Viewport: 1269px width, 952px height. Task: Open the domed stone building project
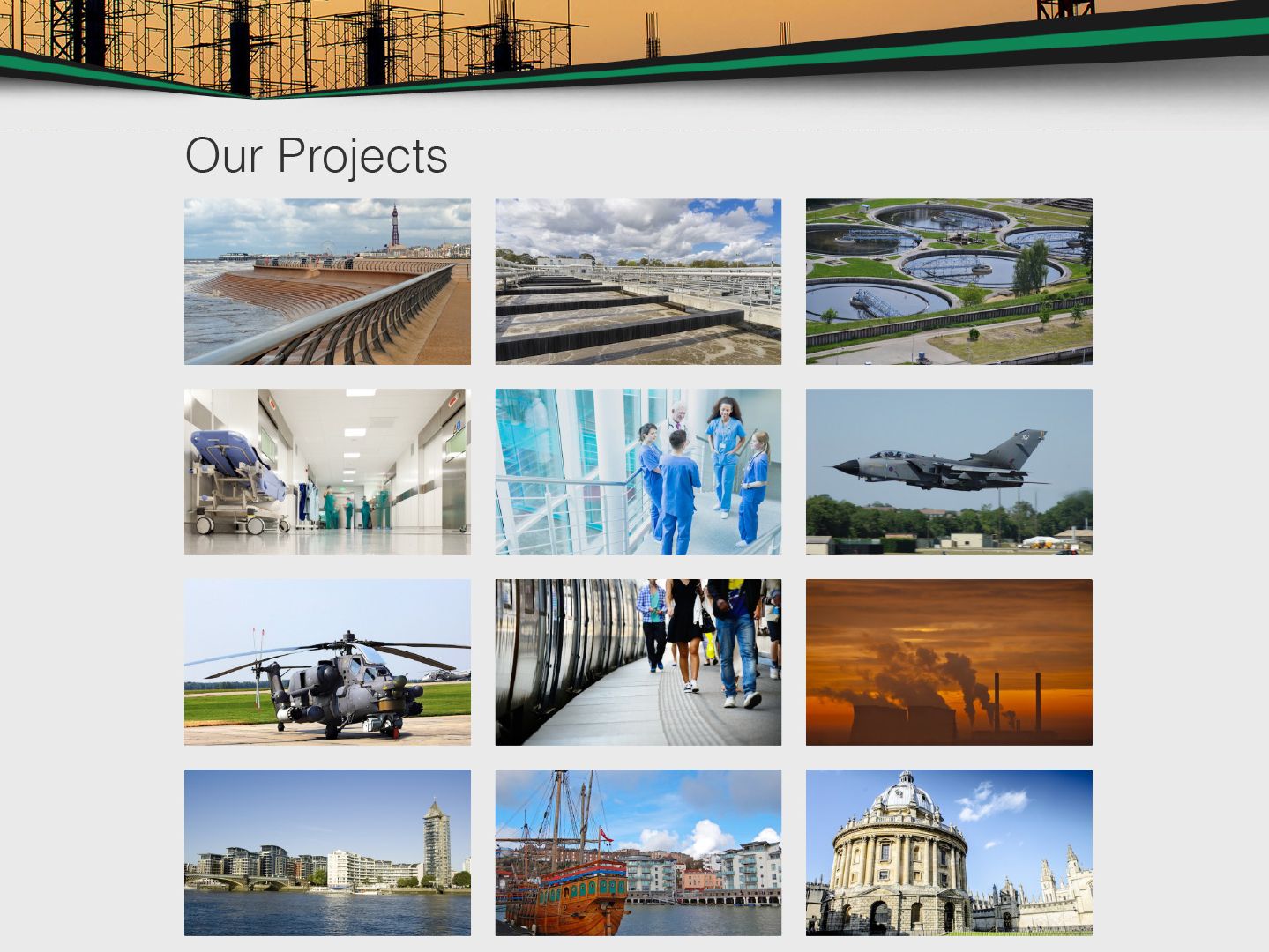click(x=949, y=852)
